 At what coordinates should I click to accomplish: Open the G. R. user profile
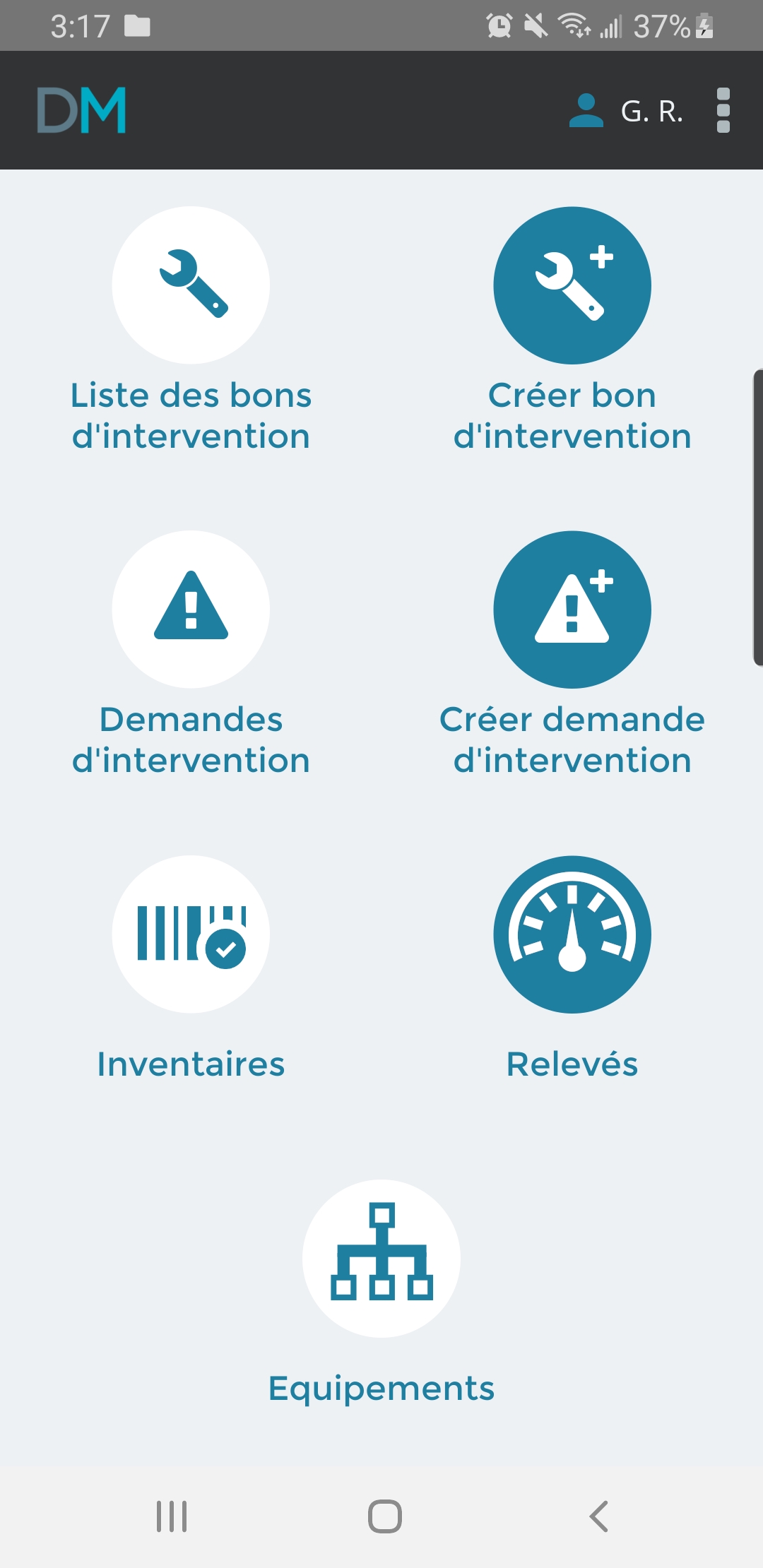(626, 111)
